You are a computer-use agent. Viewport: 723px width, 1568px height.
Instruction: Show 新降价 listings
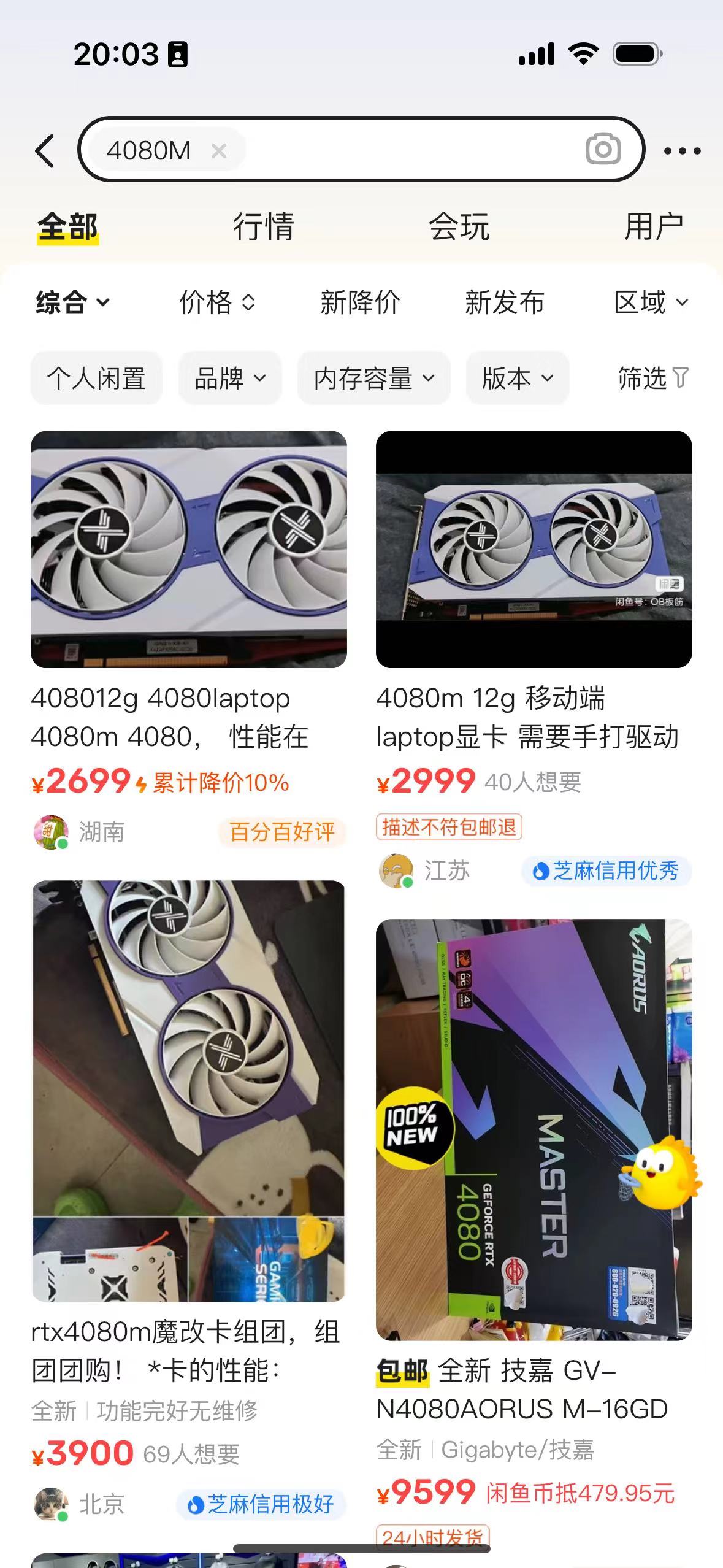(360, 302)
